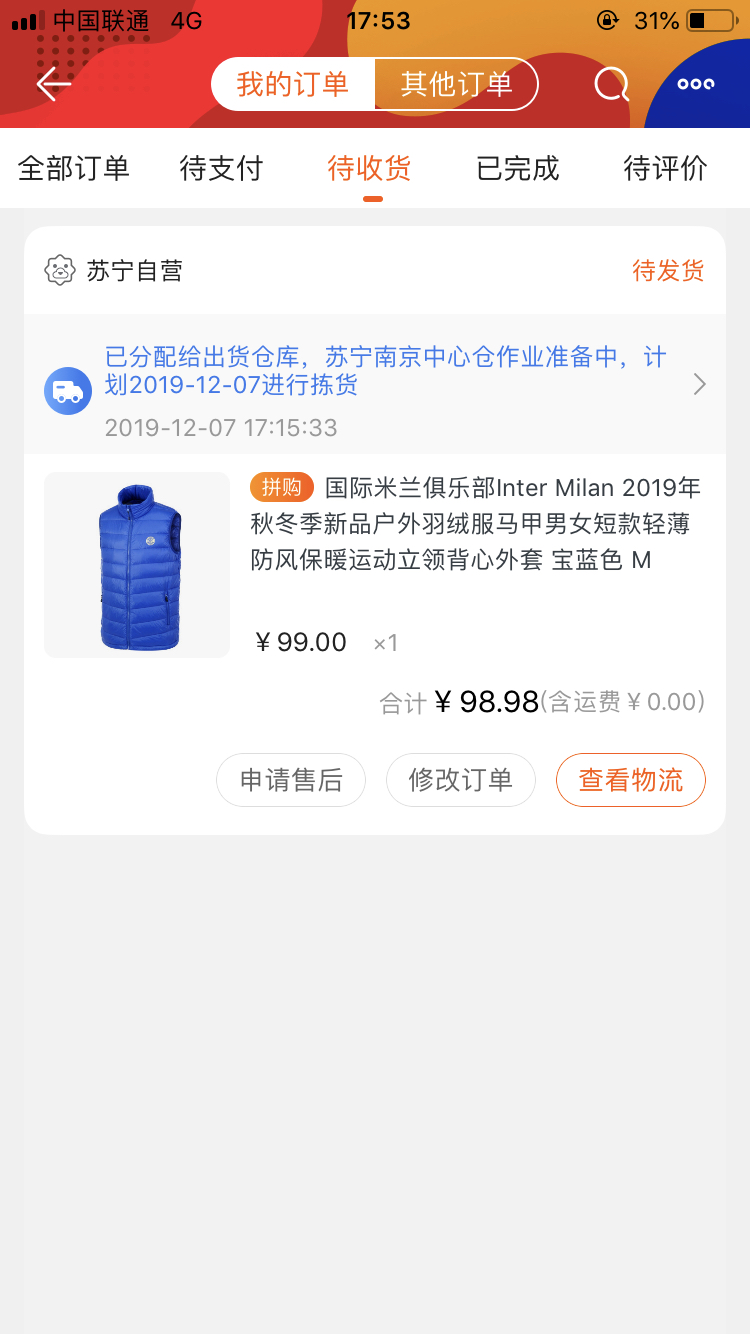Tap 查看物流 to track shipment
Image resolution: width=750 pixels, height=1334 pixels.
631,780
